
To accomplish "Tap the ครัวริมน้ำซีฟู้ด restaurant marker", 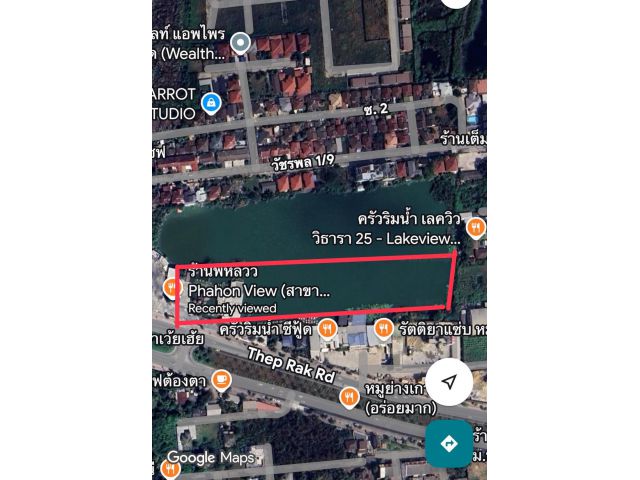I will click(x=328, y=328).
